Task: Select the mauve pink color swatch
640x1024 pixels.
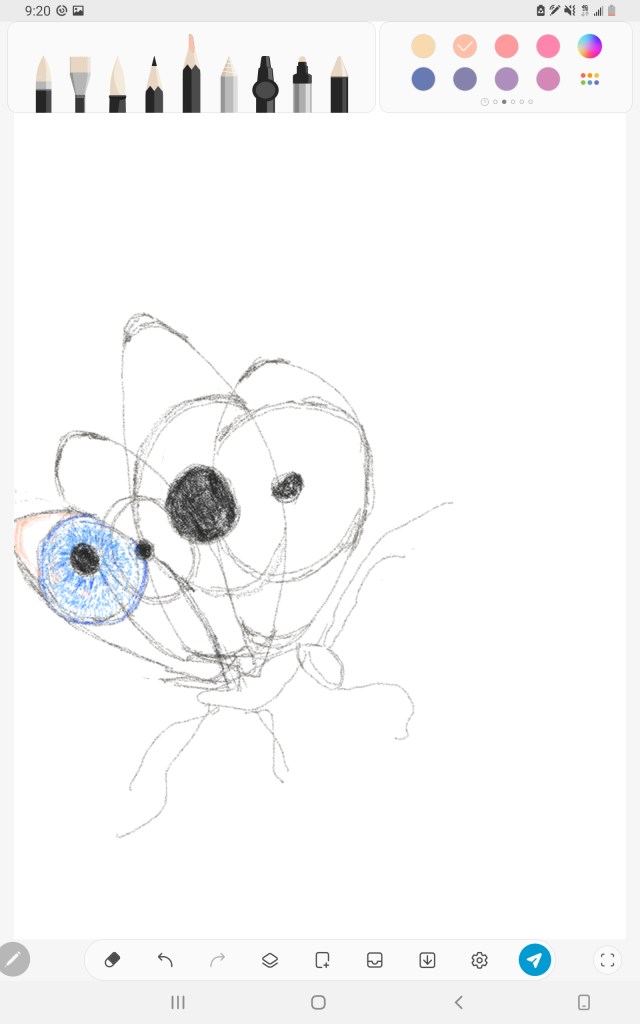Action: [x=548, y=79]
